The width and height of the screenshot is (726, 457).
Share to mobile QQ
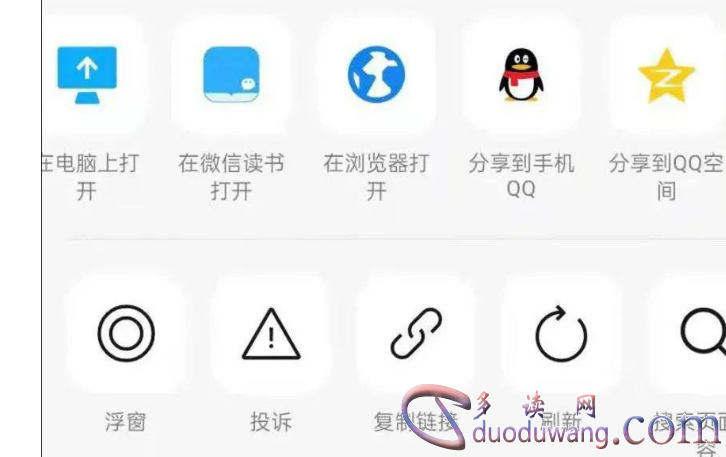click(x=521, y=76)
